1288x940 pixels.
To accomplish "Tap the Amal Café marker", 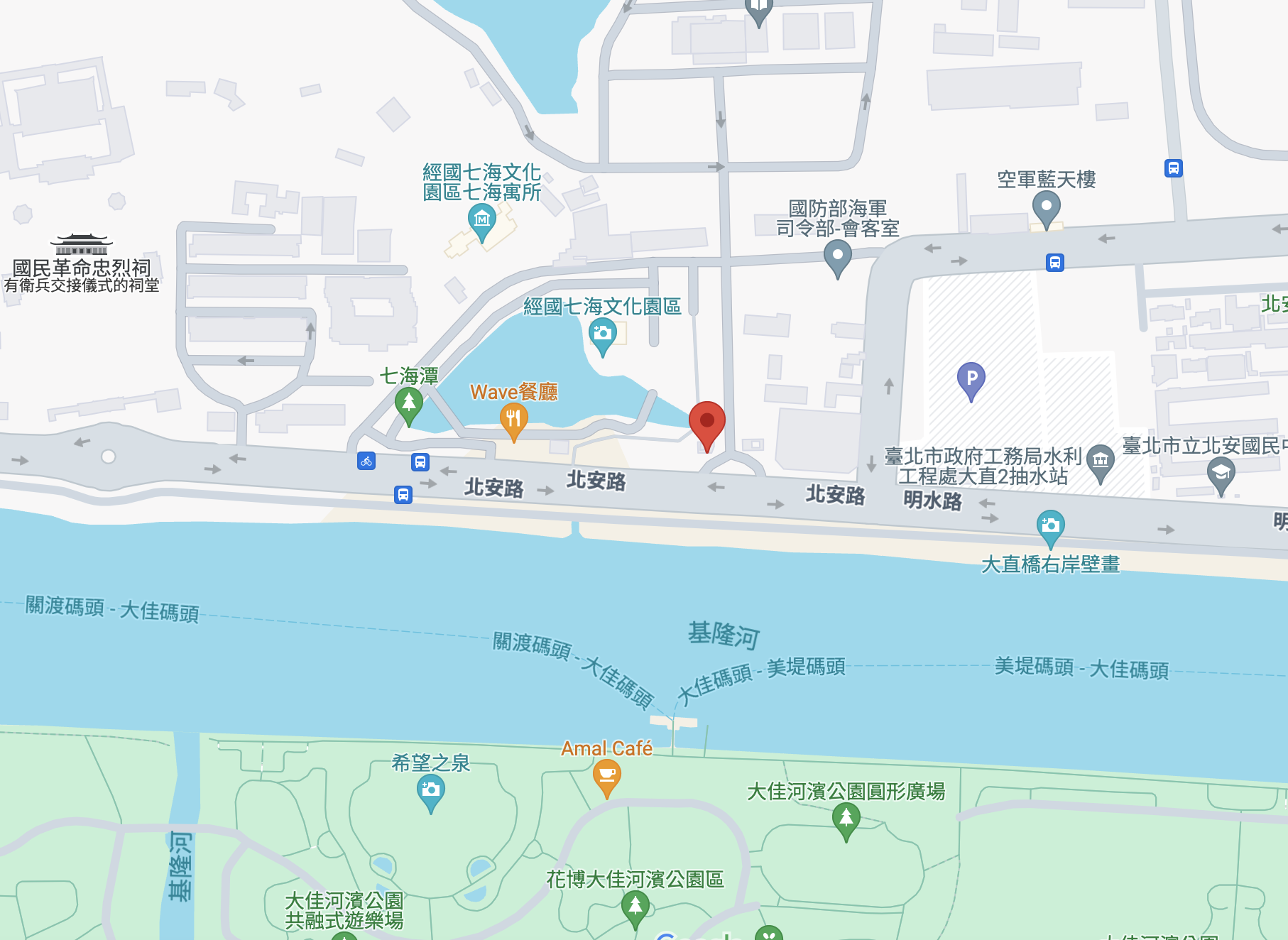I will (x=607, y=775).
